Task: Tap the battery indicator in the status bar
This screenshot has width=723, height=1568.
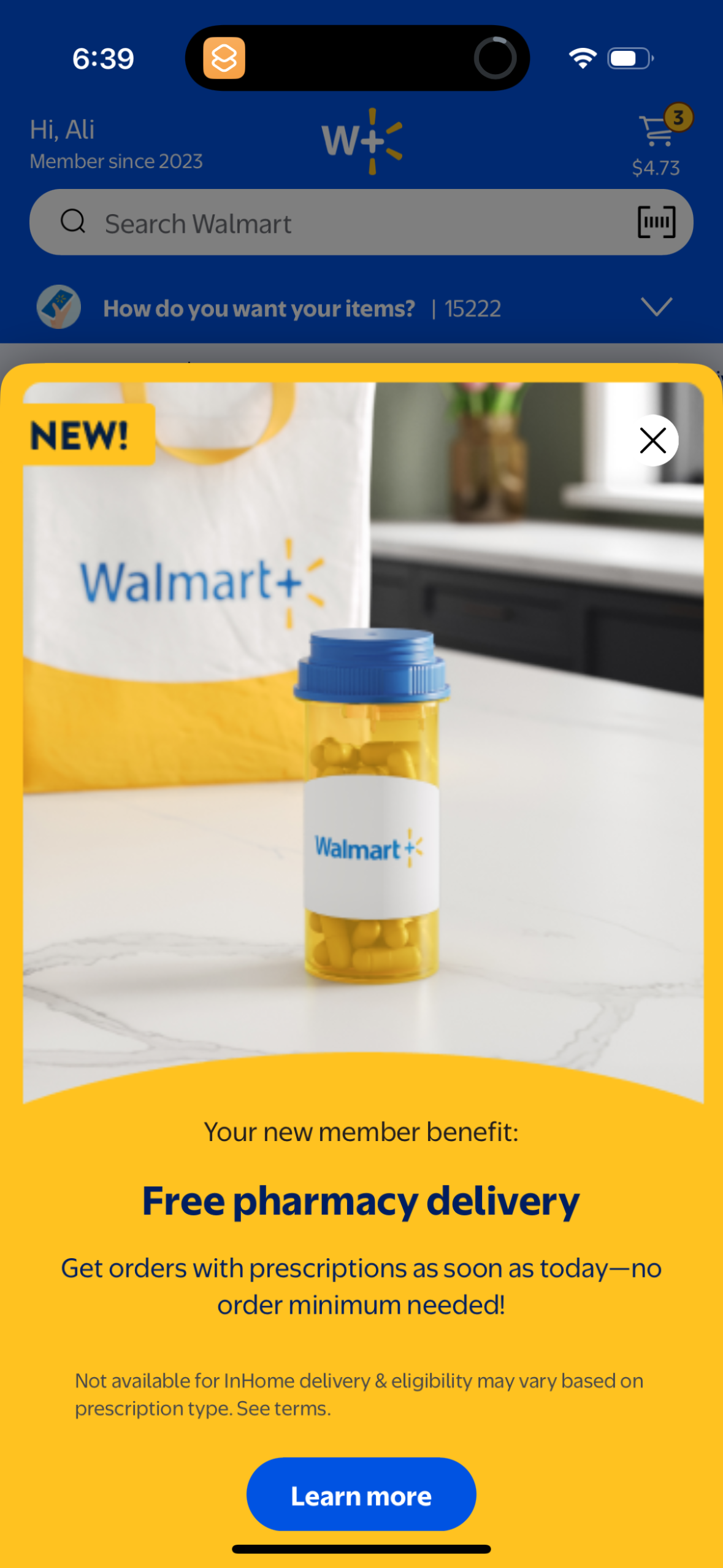Action: (x=628, y=58)
